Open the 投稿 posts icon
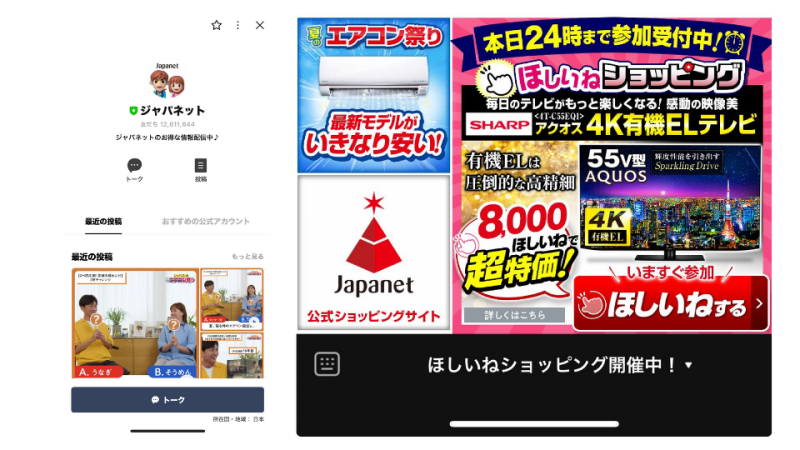 [201, 166]
